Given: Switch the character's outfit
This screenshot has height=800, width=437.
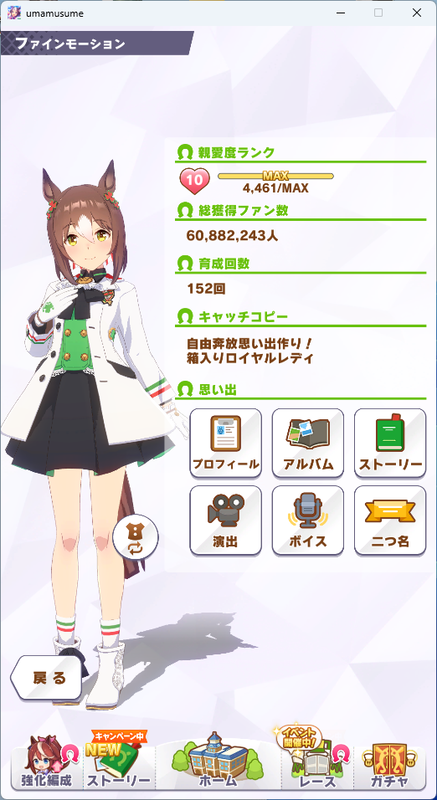Looking at the screenshot, I should tap(136, 538).
